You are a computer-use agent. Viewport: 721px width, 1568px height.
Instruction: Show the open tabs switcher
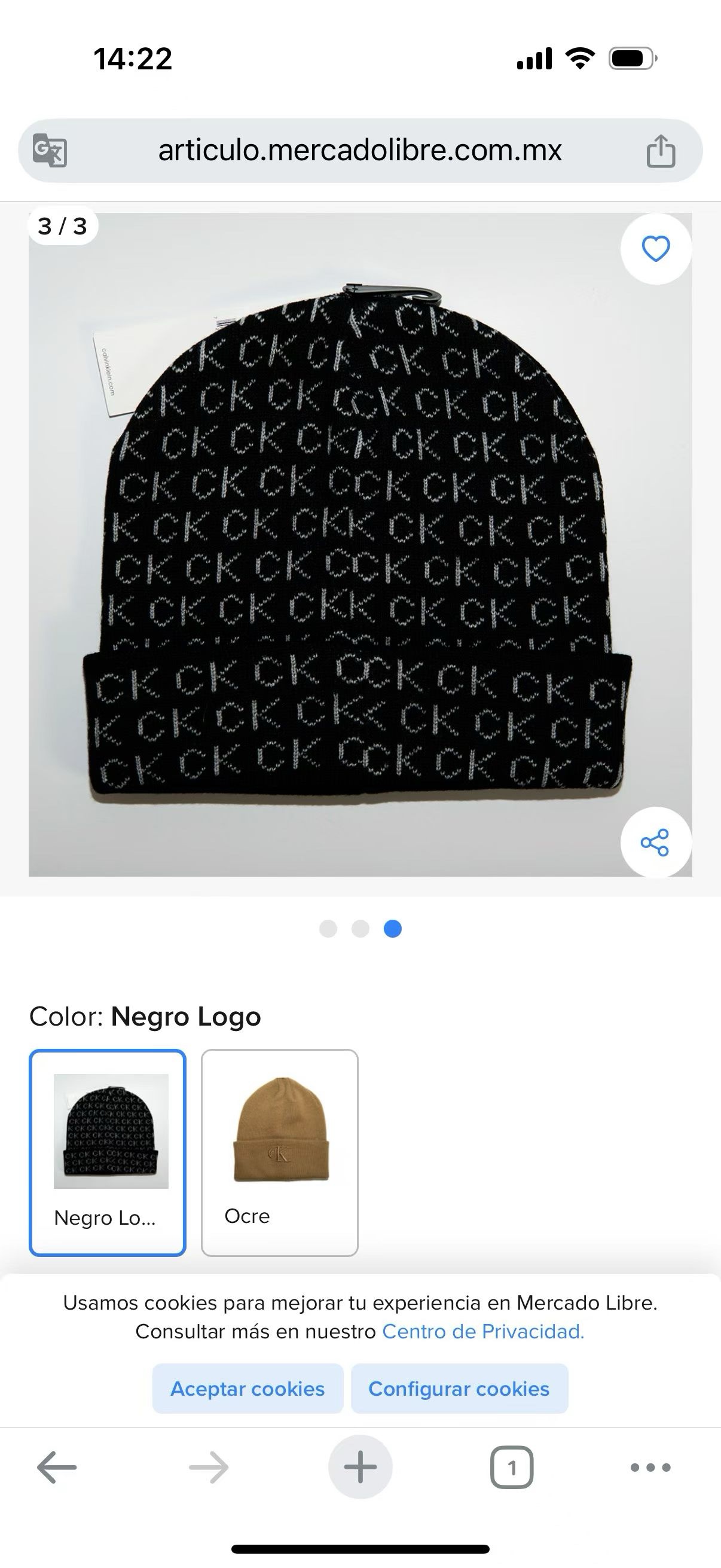coord(511,1468)
